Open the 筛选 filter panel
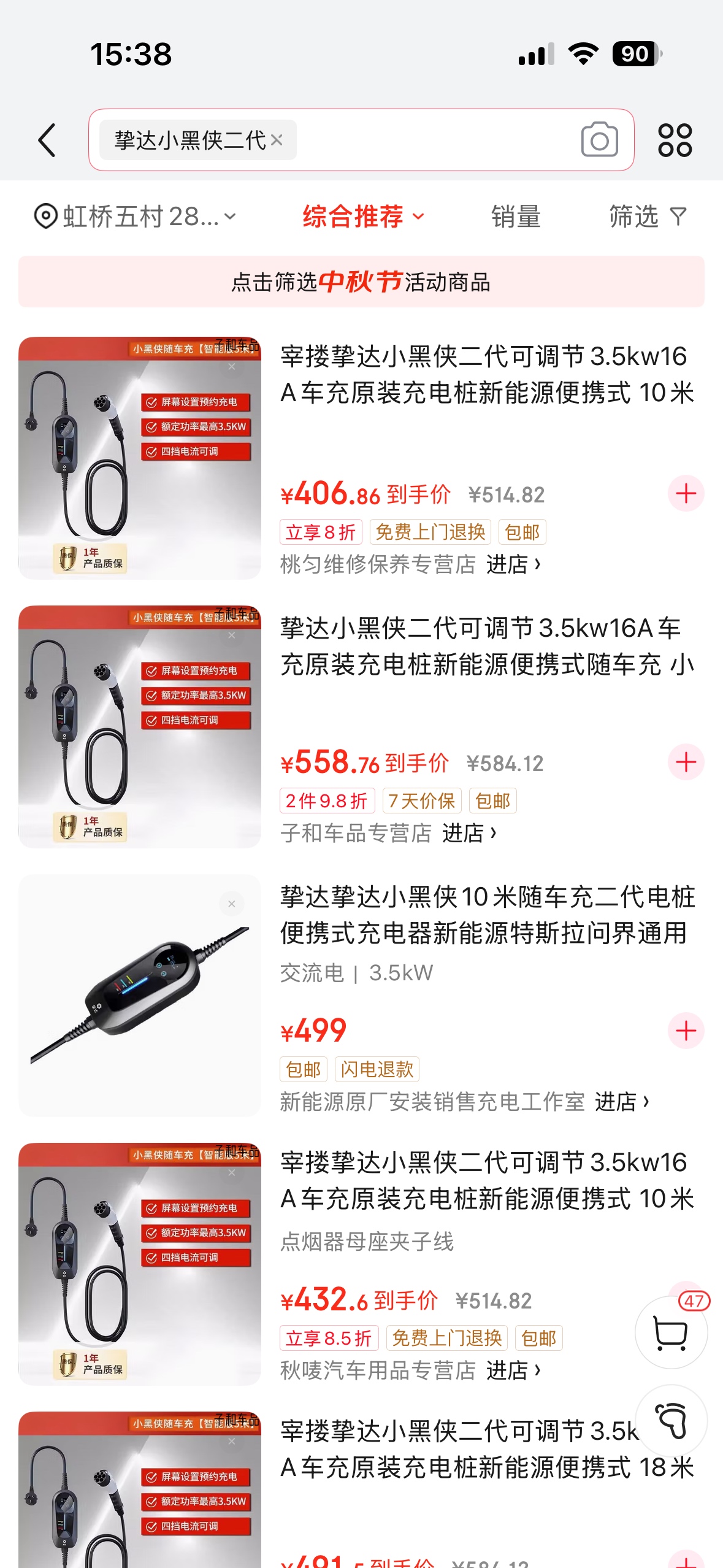This screenshot has height=1568, width=723. click(x=647, y=217)
